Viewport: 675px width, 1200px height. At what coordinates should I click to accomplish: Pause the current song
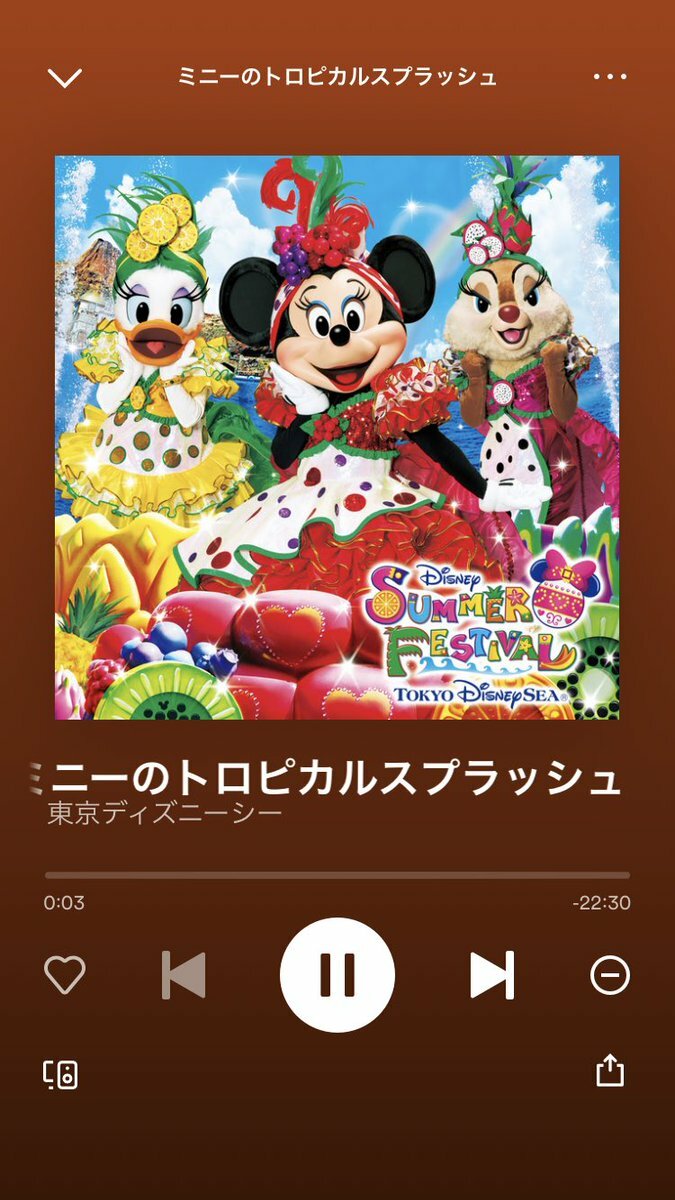(337, 975)
